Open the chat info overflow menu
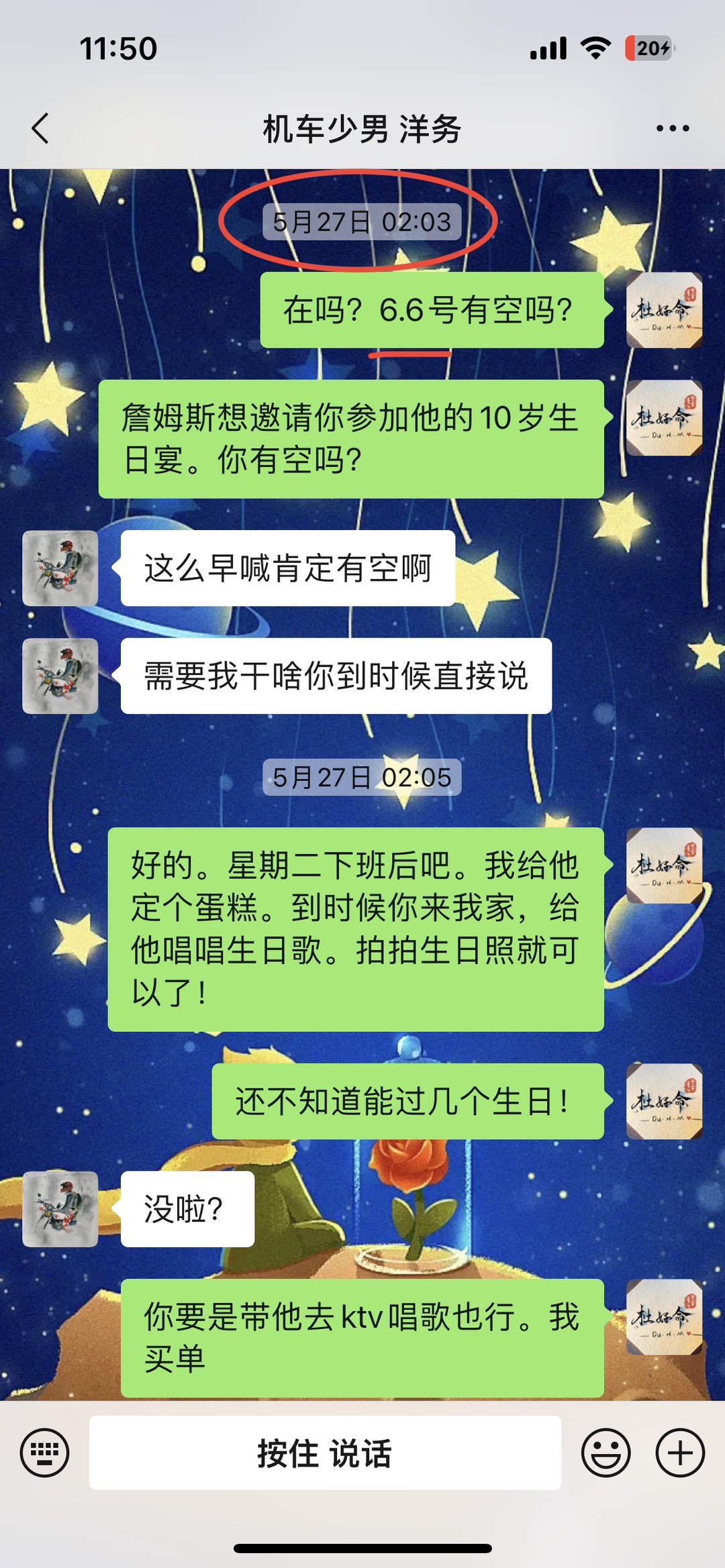725x1568 pixels. click(672, 128)
